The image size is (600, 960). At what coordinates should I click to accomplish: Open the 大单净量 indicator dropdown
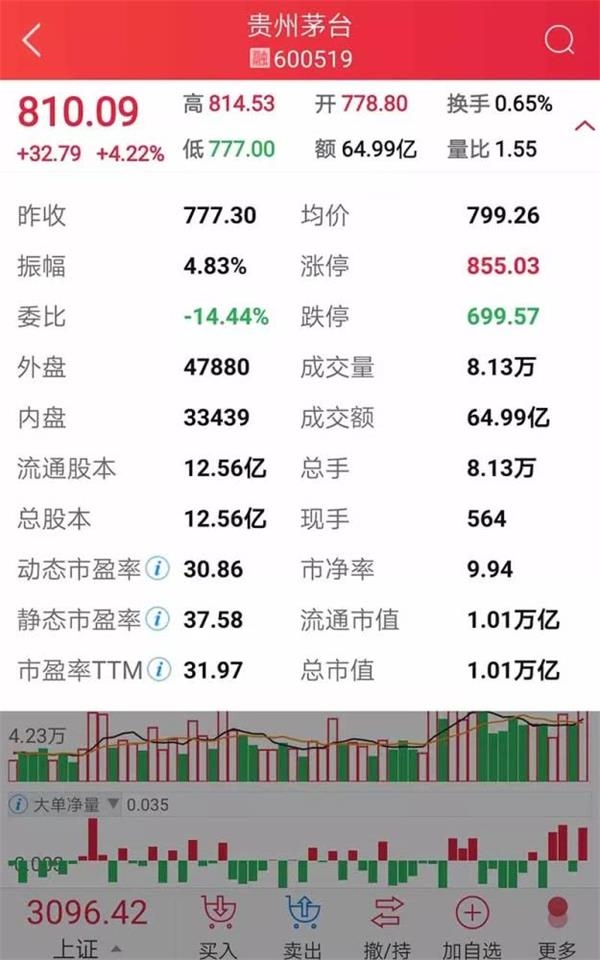pos(113,803)
